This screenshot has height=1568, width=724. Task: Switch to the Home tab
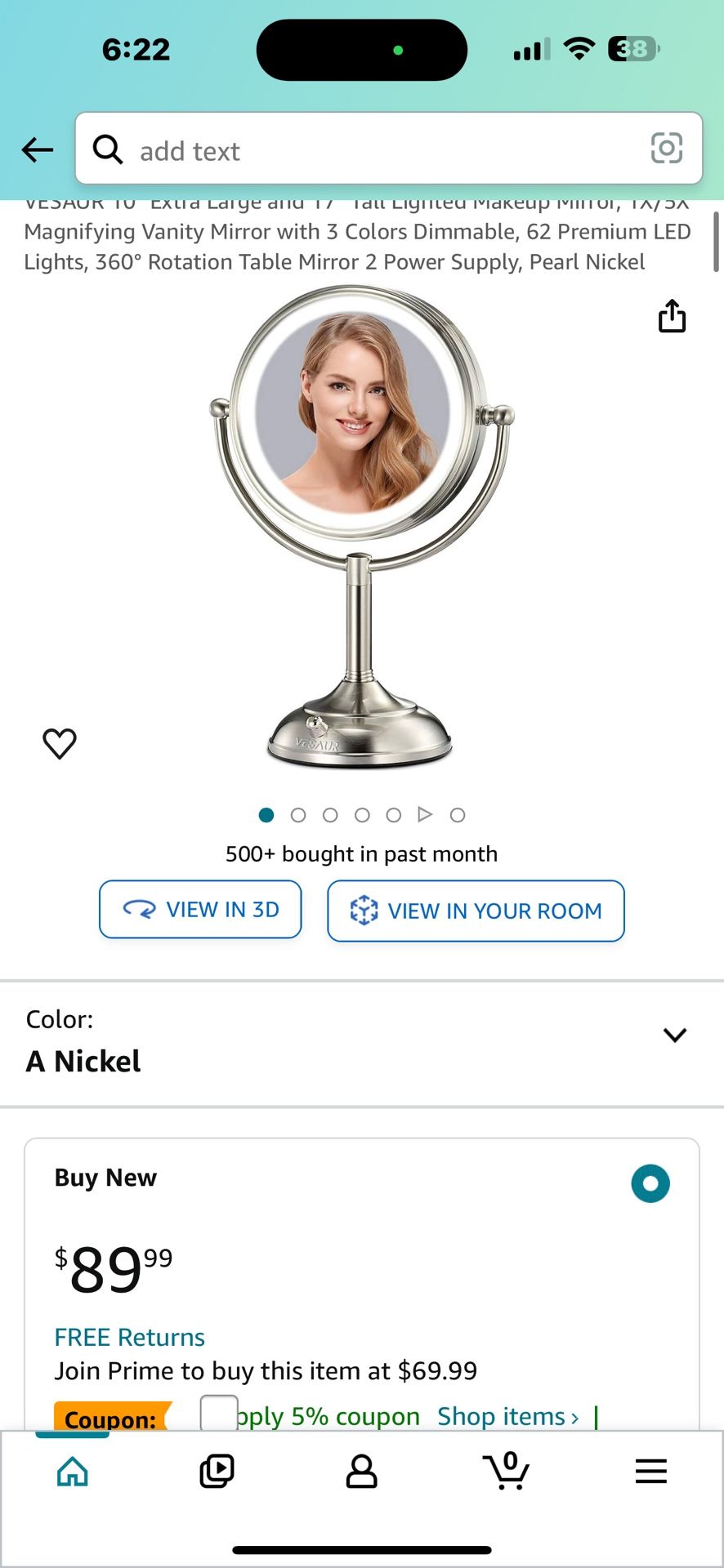click(73, 1472)
